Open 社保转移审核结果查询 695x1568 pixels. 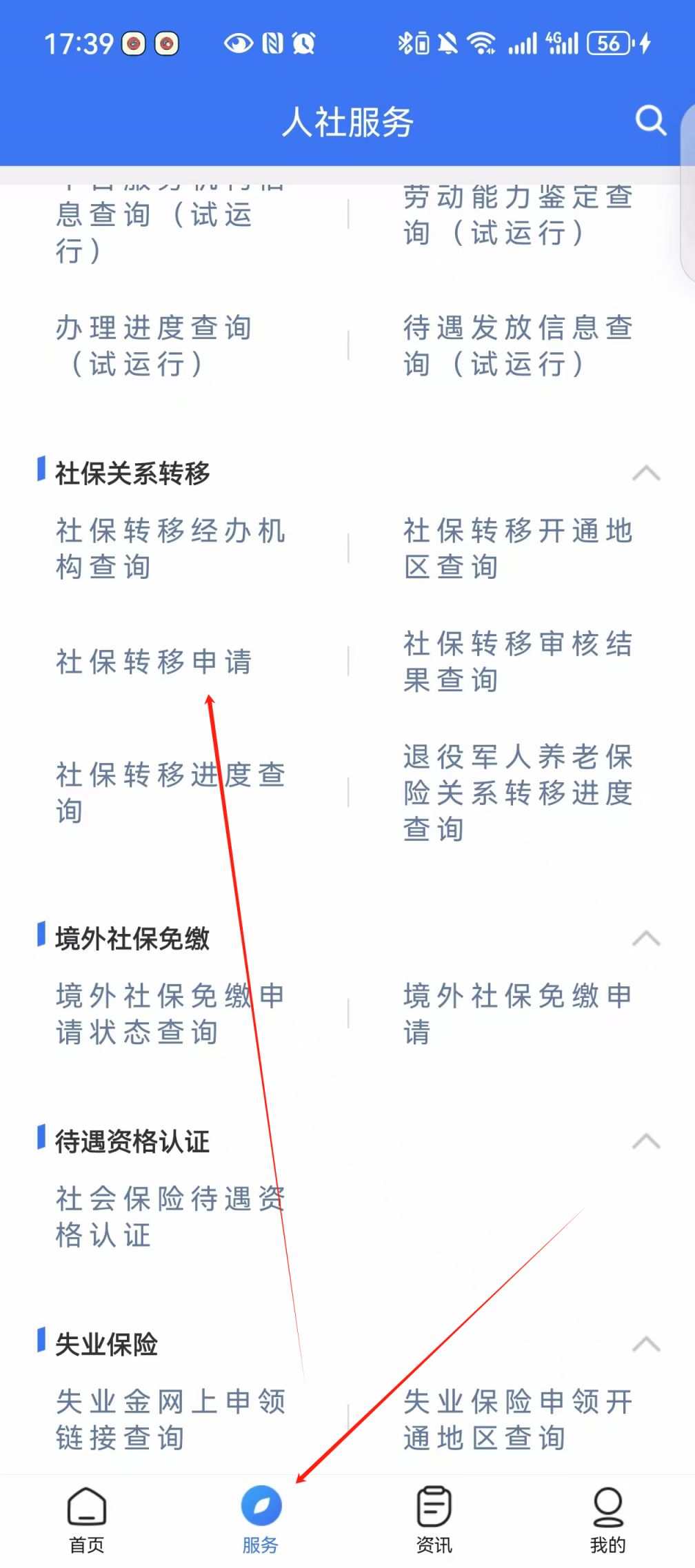517,662
